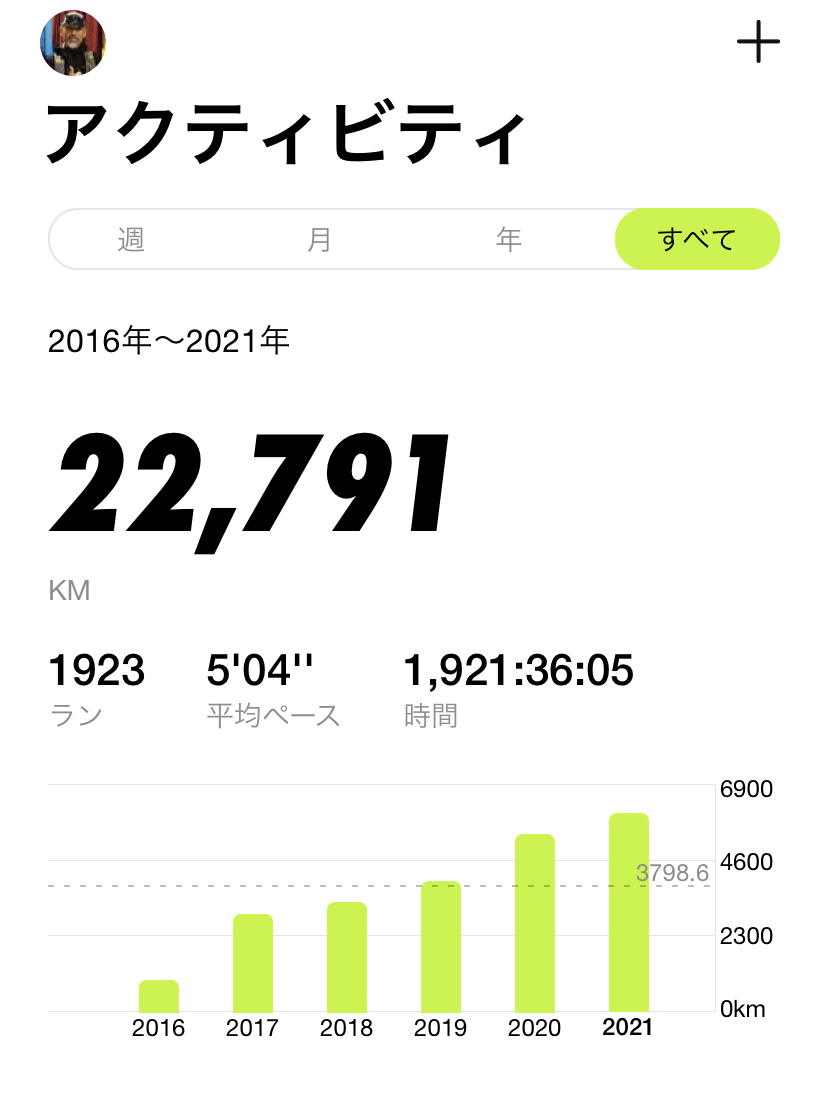
Task: Select the 2021 bar in the chart
Action: (629, 913)
